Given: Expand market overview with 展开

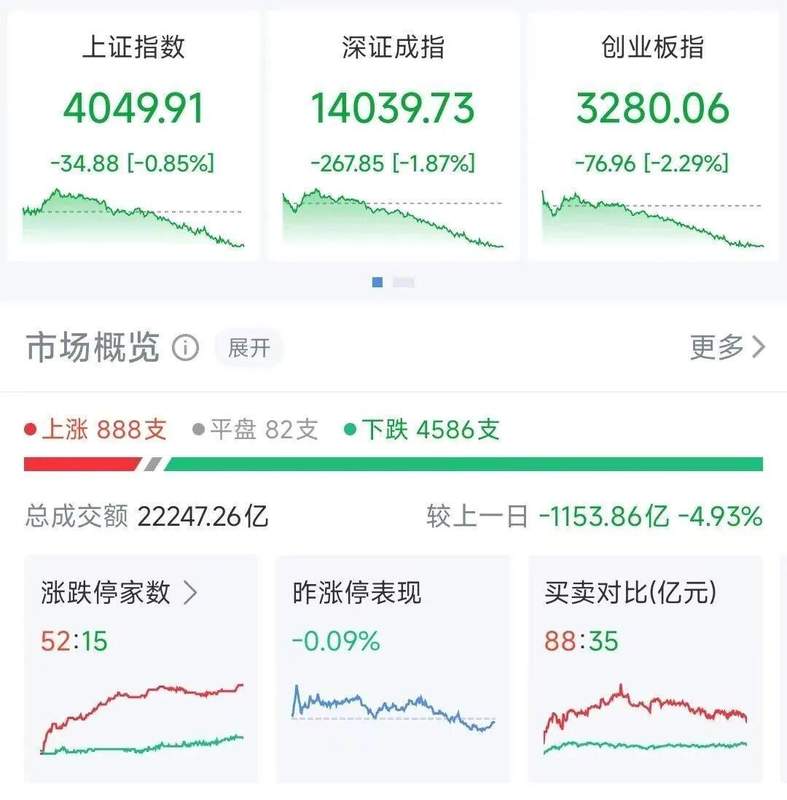Looking at the screenshot, I should click(x=249, y=348).
